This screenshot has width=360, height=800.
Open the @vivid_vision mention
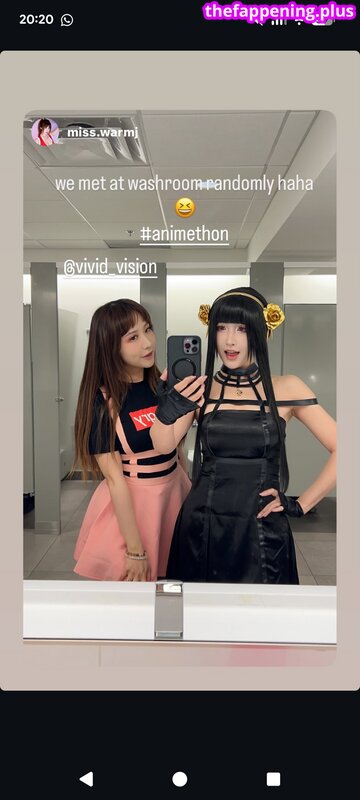110,267
